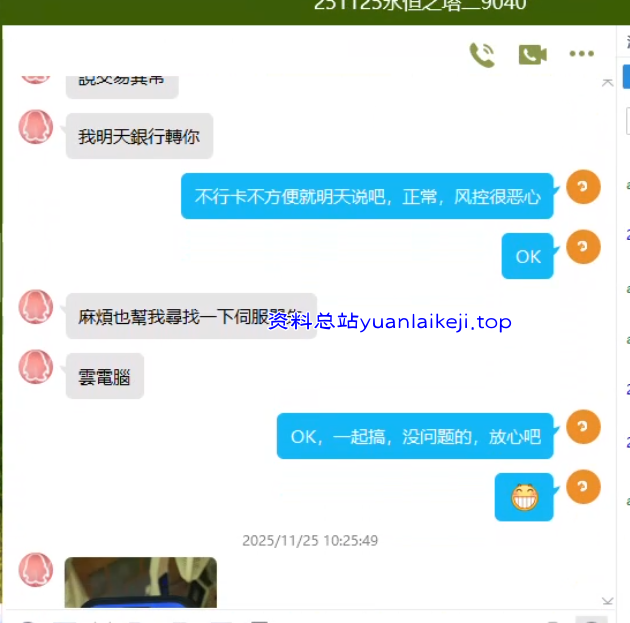Open the photo sent at 10:25:49

click(140, 583)
